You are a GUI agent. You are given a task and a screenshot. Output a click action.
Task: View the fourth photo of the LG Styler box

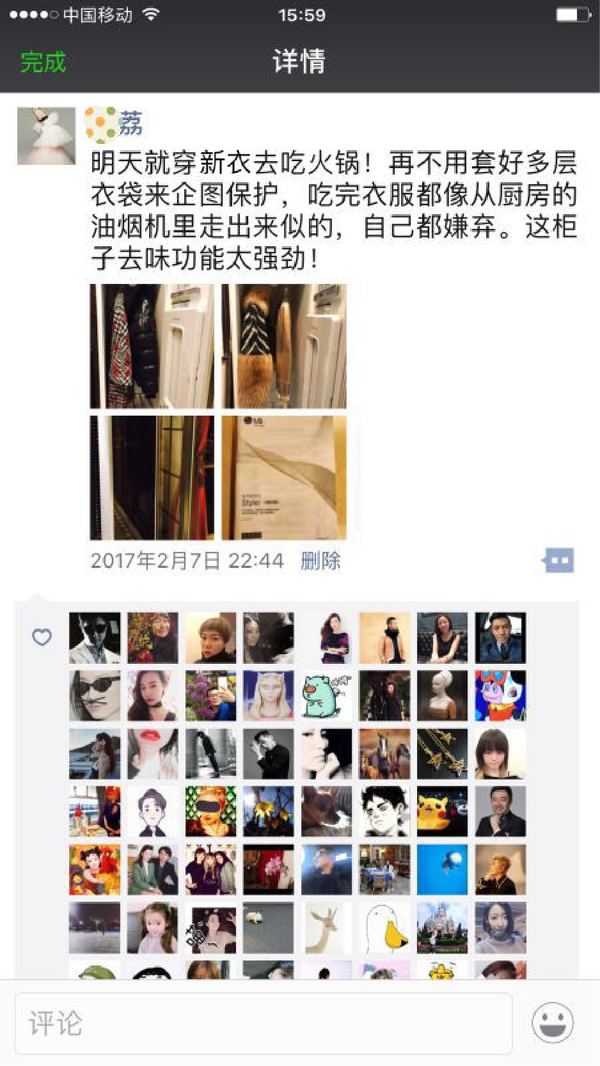[284, 478]
